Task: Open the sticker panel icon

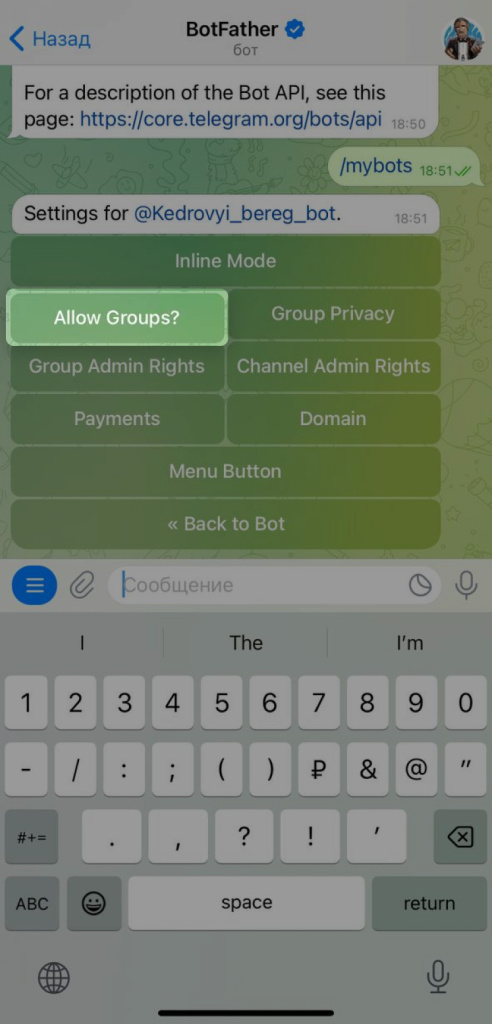Action: pos(420,585)
